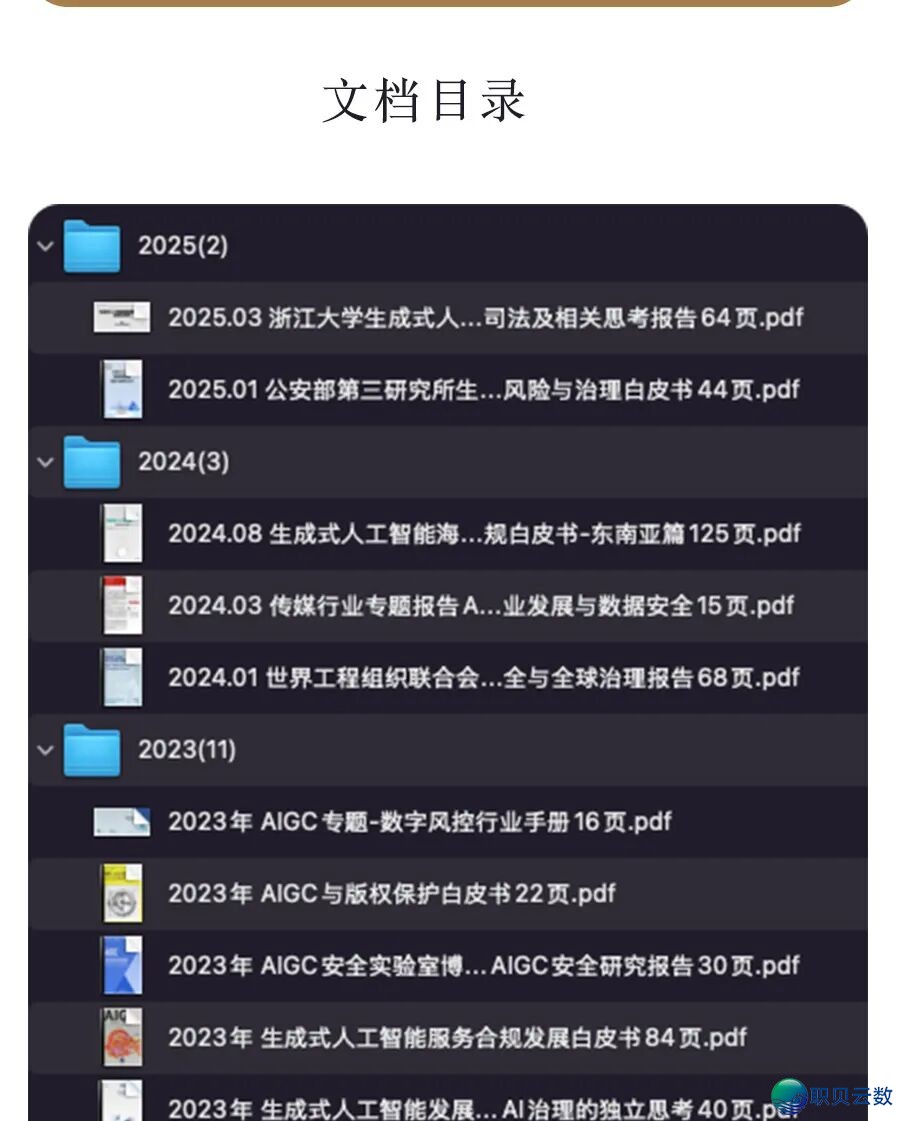Click the 2023(11) blue folder icon
Image resolution: width=900 pixels, height=1121 pixels.
tap(91, 750)
